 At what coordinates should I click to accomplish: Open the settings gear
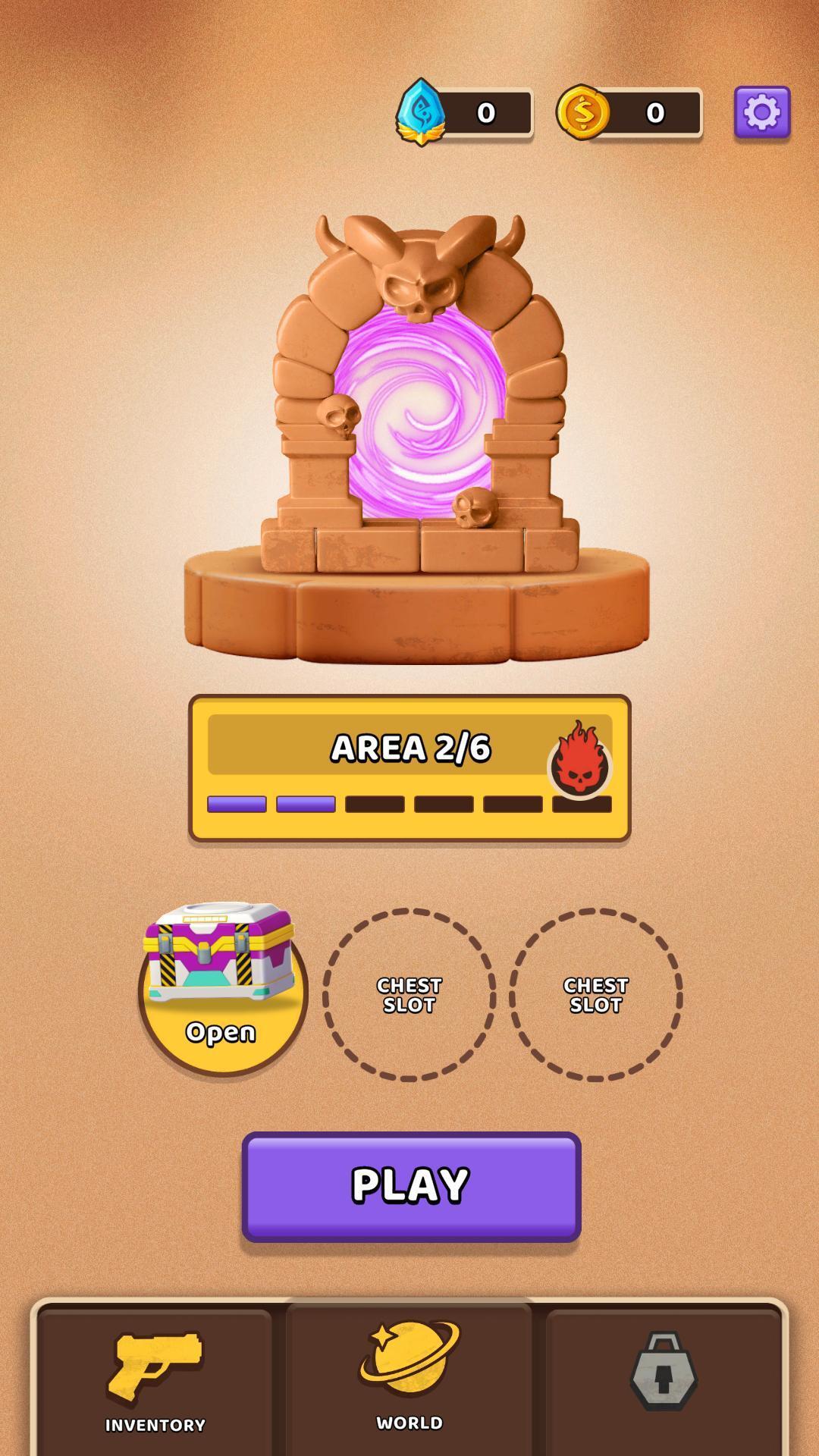(x=761, y=112)
